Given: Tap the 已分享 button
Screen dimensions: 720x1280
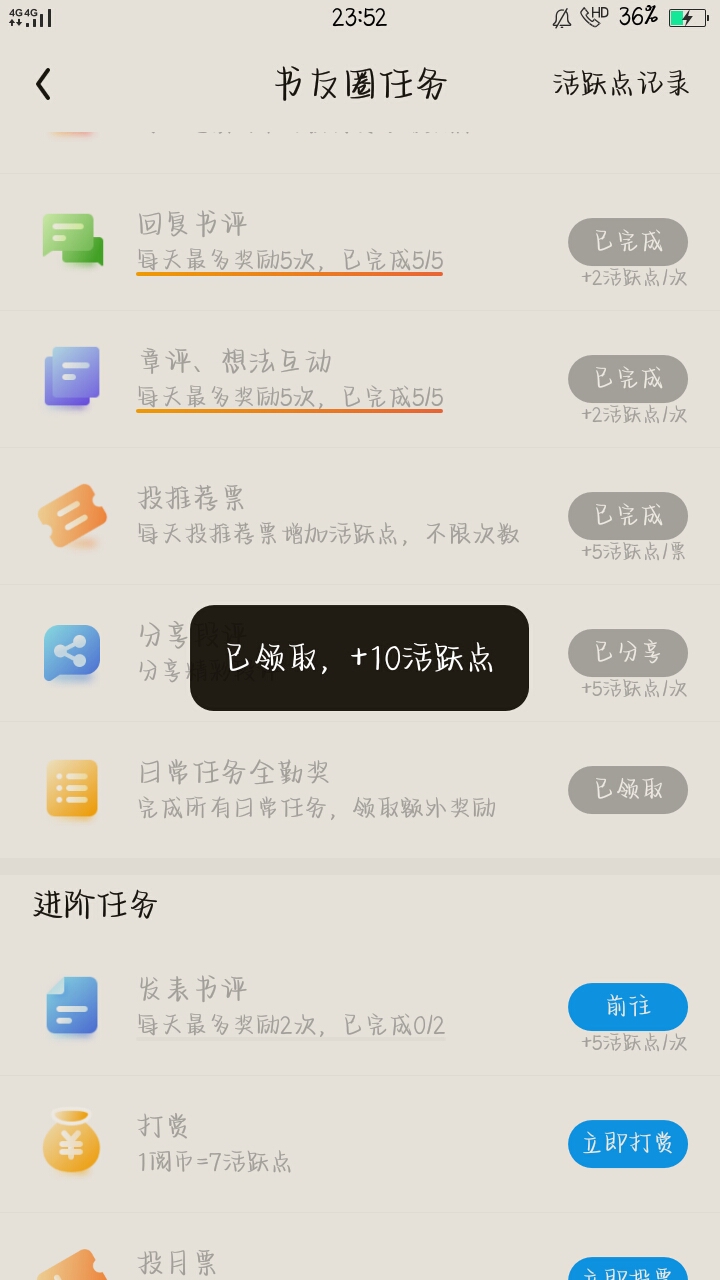Looking at the screenshot, I should 628,652.
